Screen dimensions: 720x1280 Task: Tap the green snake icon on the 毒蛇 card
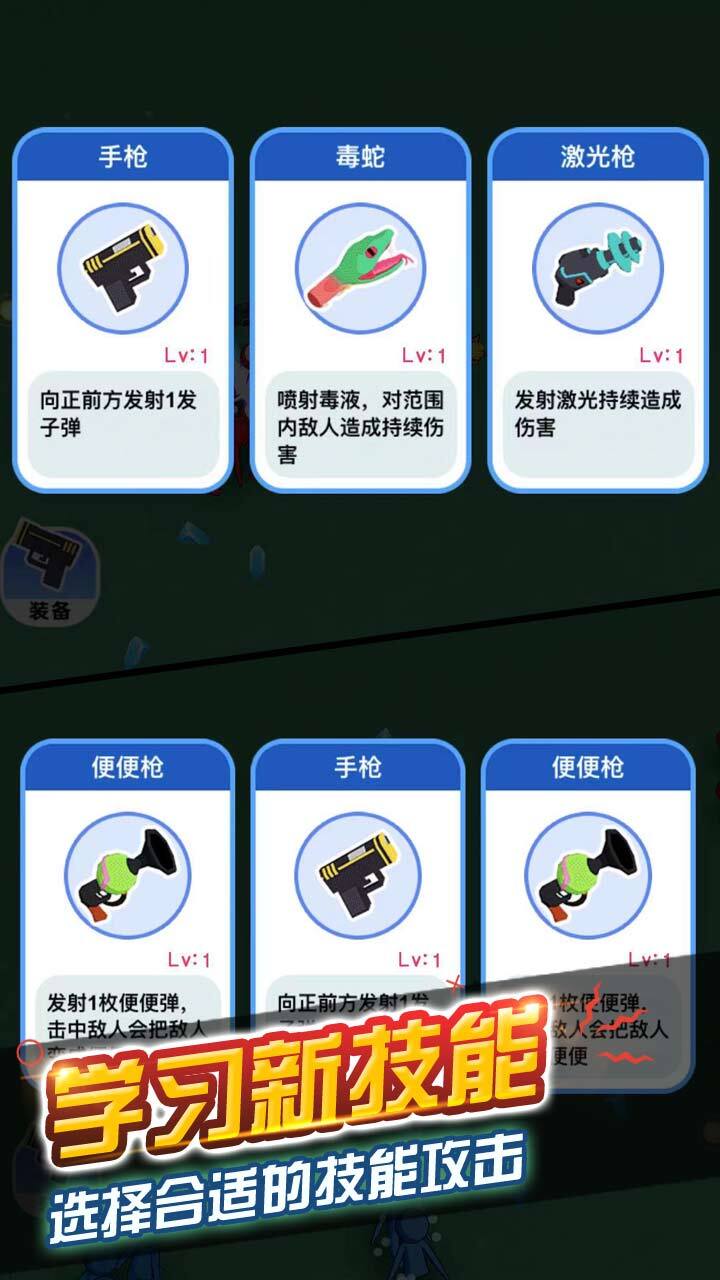[360, 270]
